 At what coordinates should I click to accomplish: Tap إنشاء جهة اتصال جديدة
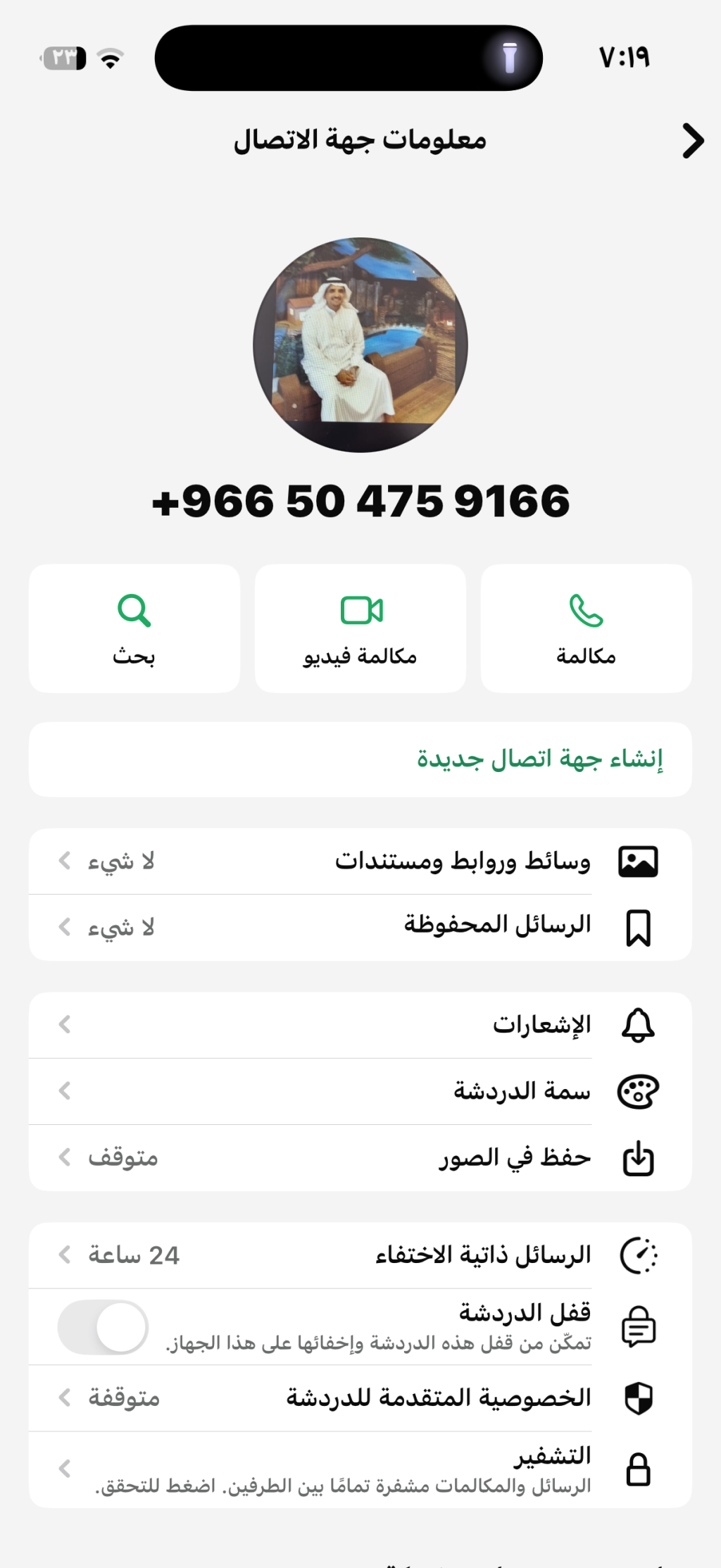point(539,759)
